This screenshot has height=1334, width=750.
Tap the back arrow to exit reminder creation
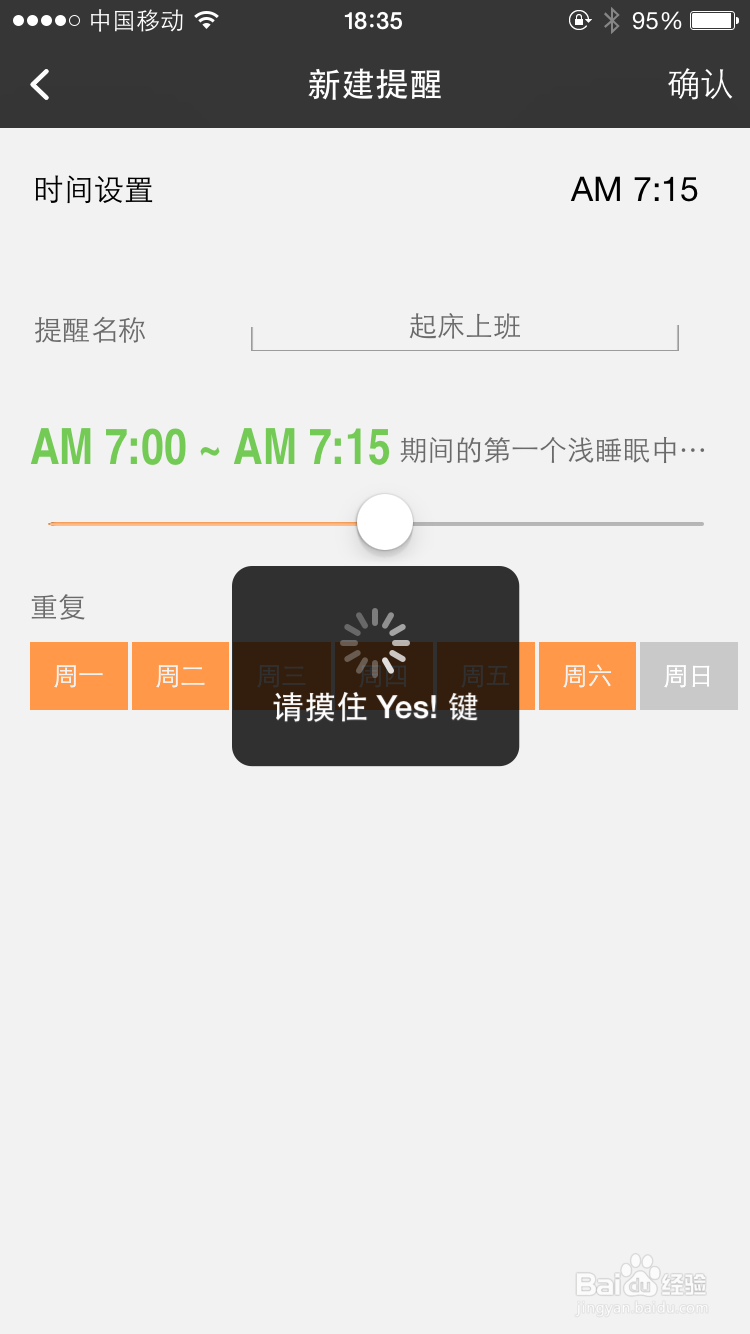pos(40,84)
